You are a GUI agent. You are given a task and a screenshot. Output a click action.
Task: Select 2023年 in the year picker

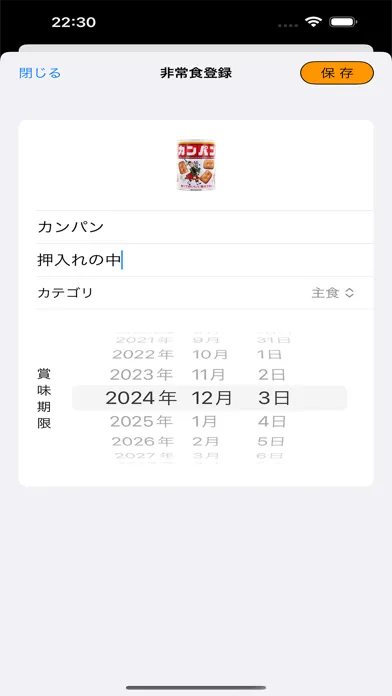click(x=141, y=375)
